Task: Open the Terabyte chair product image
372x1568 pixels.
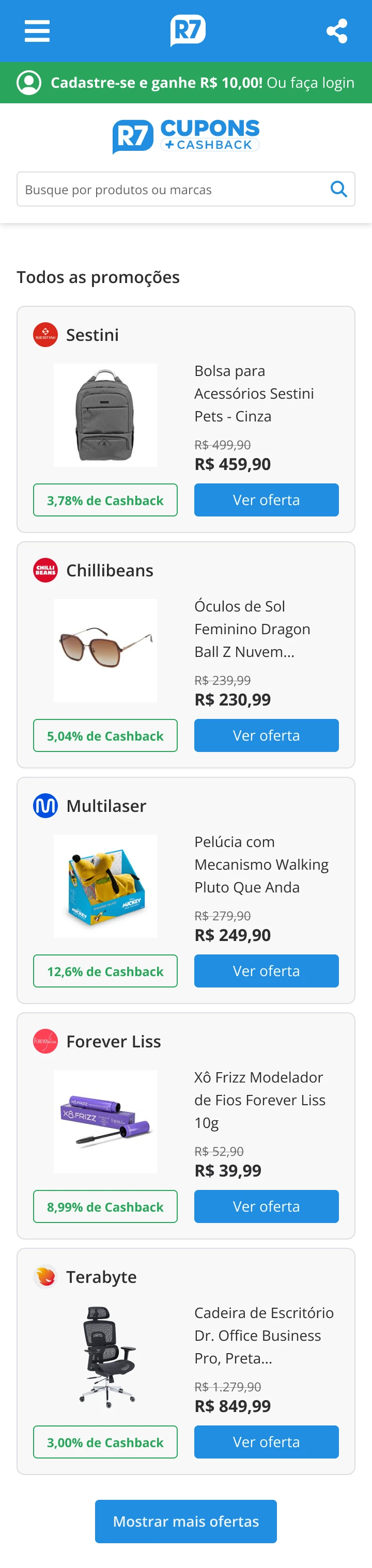Action: click(x=105, y=1357)
